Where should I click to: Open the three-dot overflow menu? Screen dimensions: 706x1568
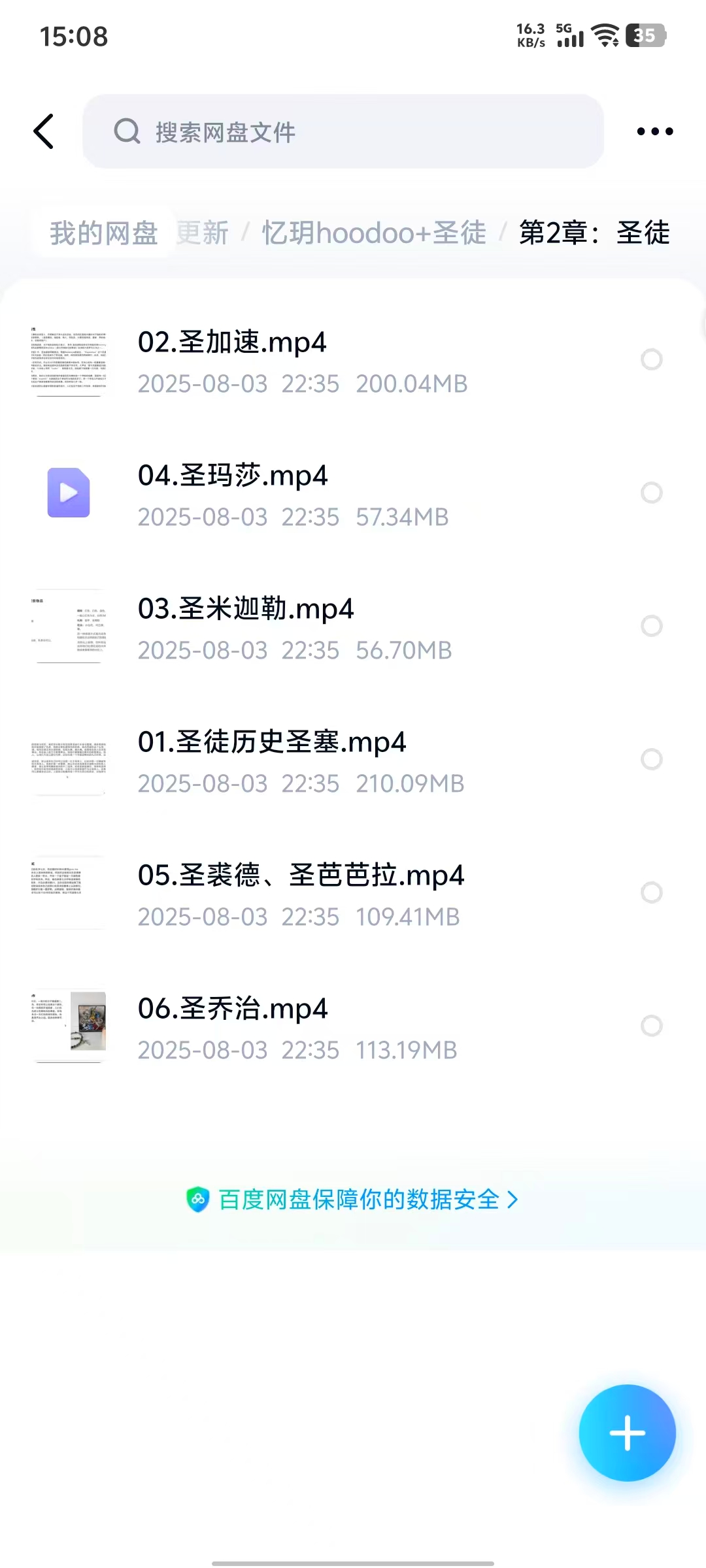point(654,131)
